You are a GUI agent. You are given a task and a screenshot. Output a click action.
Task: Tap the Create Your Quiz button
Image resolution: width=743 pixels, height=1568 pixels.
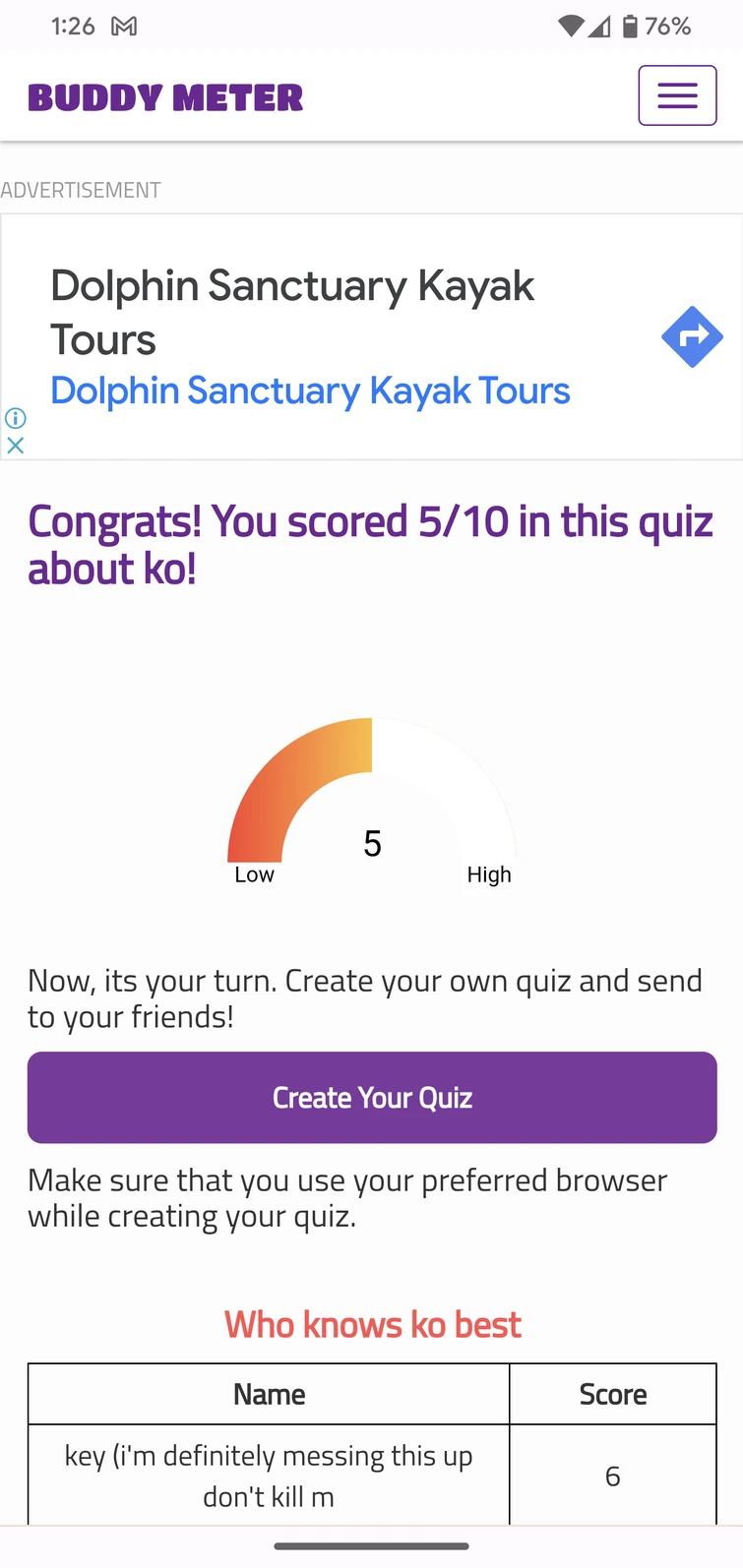[372, 1097]
